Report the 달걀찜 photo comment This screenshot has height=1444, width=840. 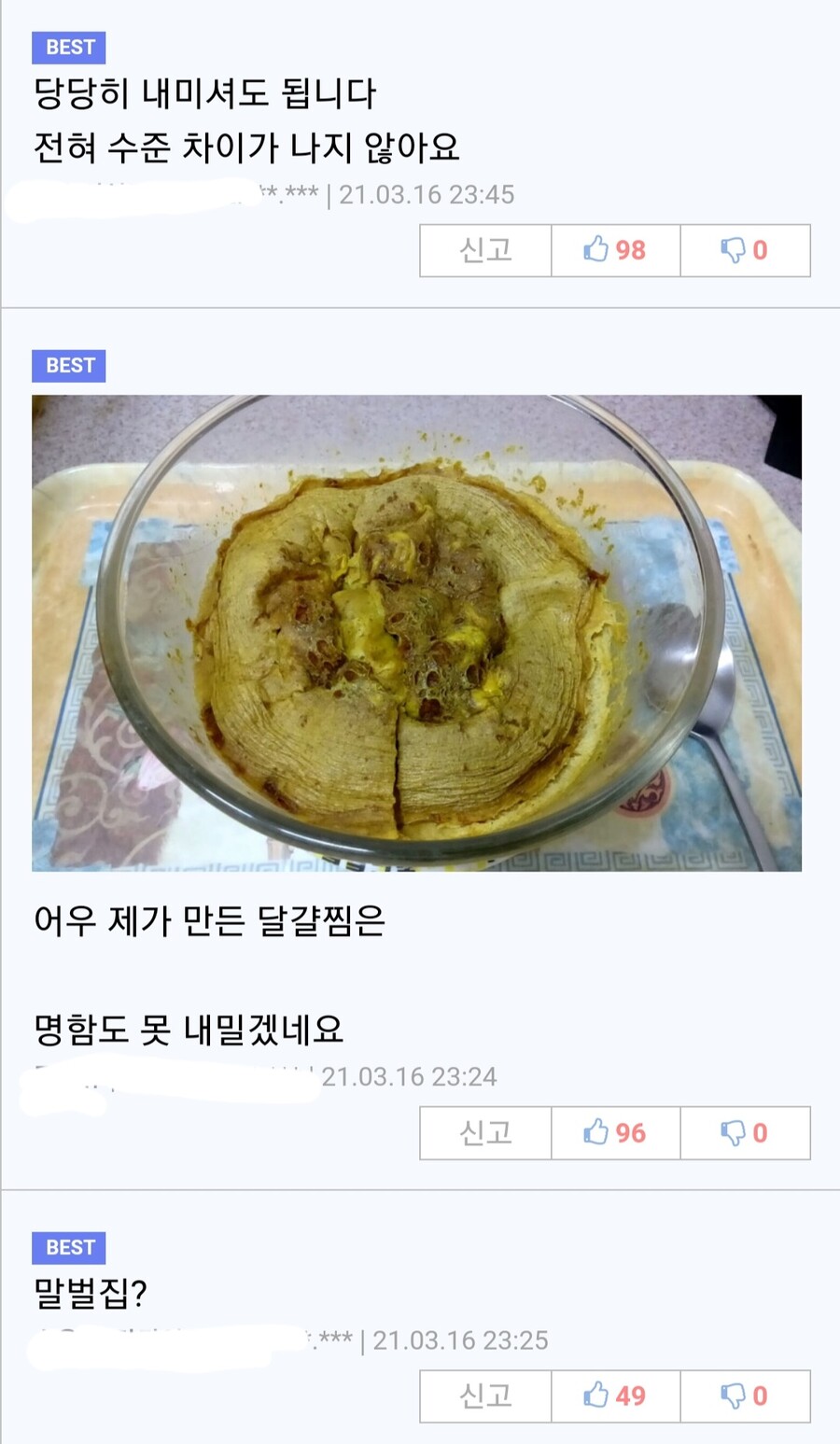[485, 1133]
